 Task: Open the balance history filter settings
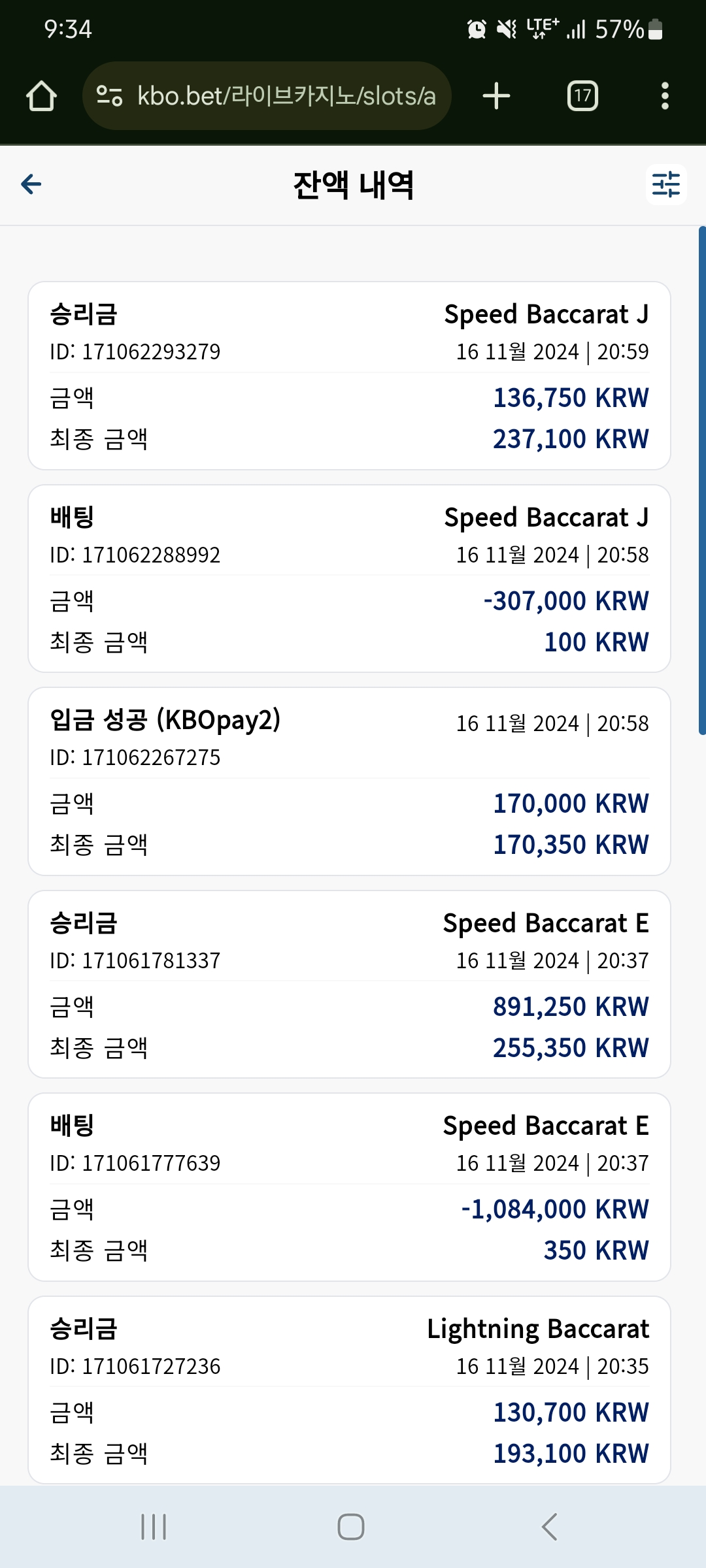pyautogui.click(x=666, y=184)
